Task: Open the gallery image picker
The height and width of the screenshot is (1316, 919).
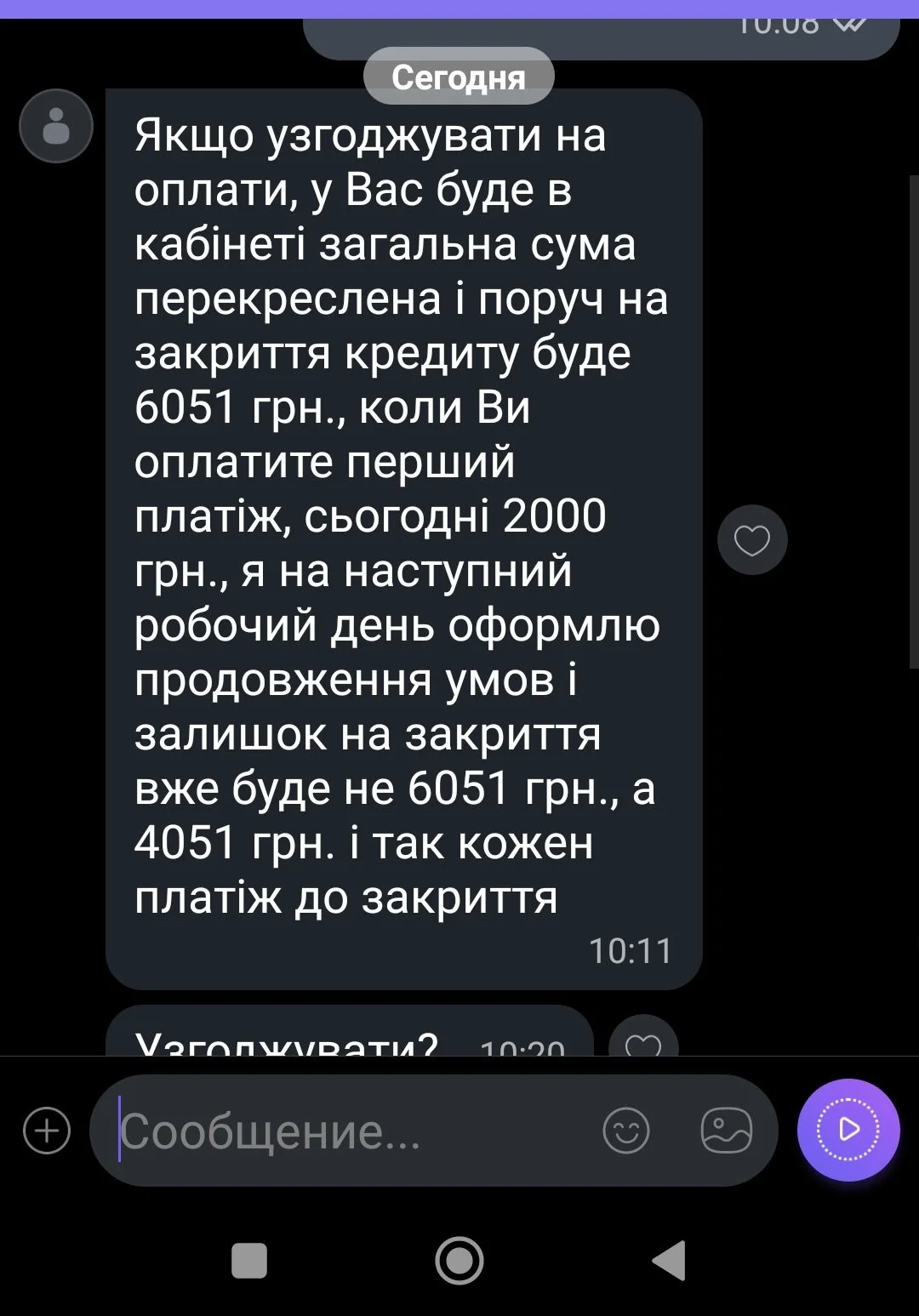Action: point(726,1131)
